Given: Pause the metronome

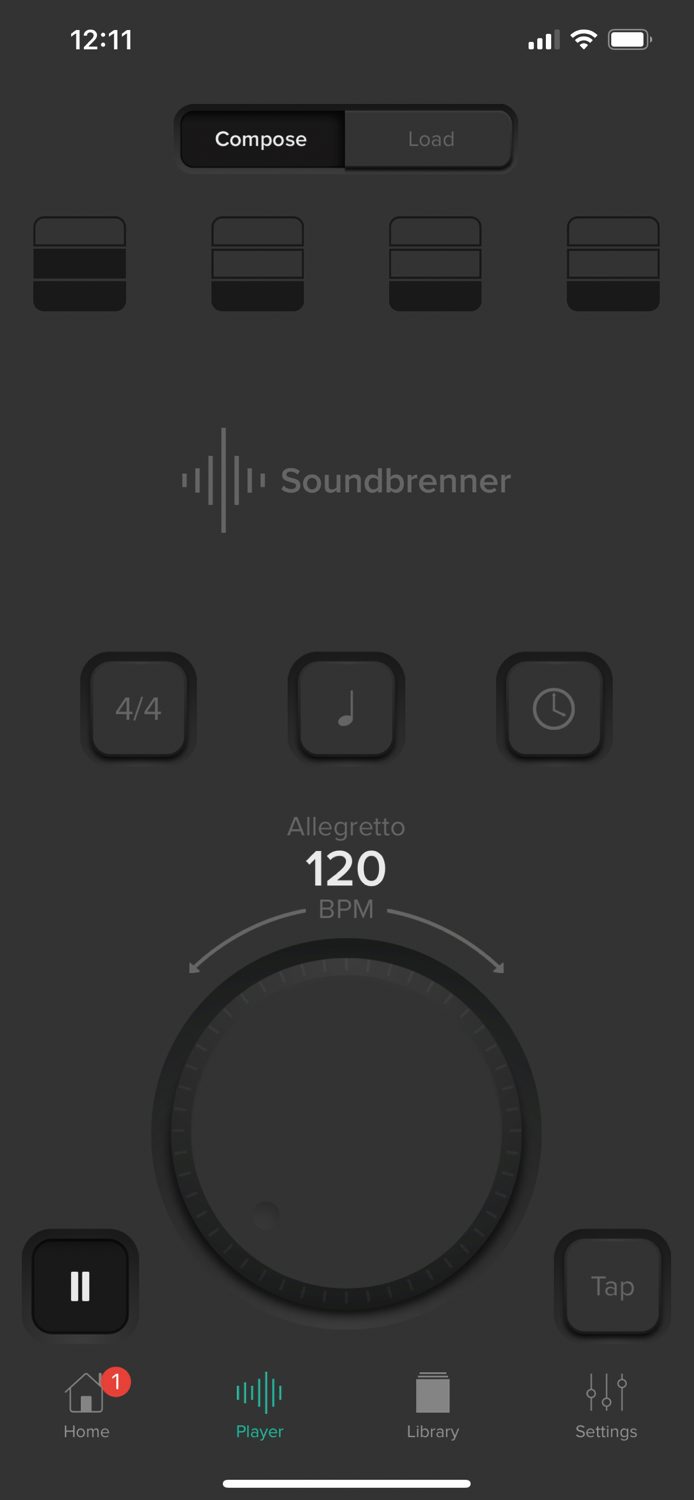Looking at the screenshot, I should coord(80,1286).
